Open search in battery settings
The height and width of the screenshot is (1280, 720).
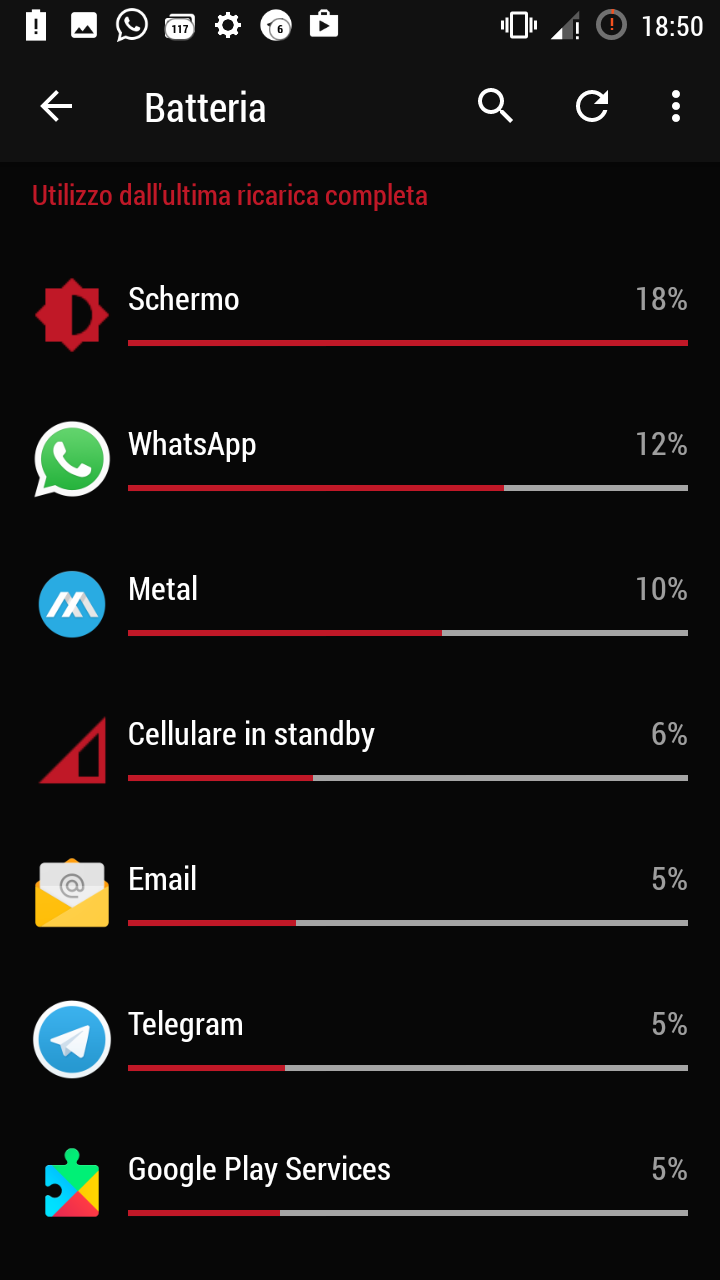[x=495, y=106]
